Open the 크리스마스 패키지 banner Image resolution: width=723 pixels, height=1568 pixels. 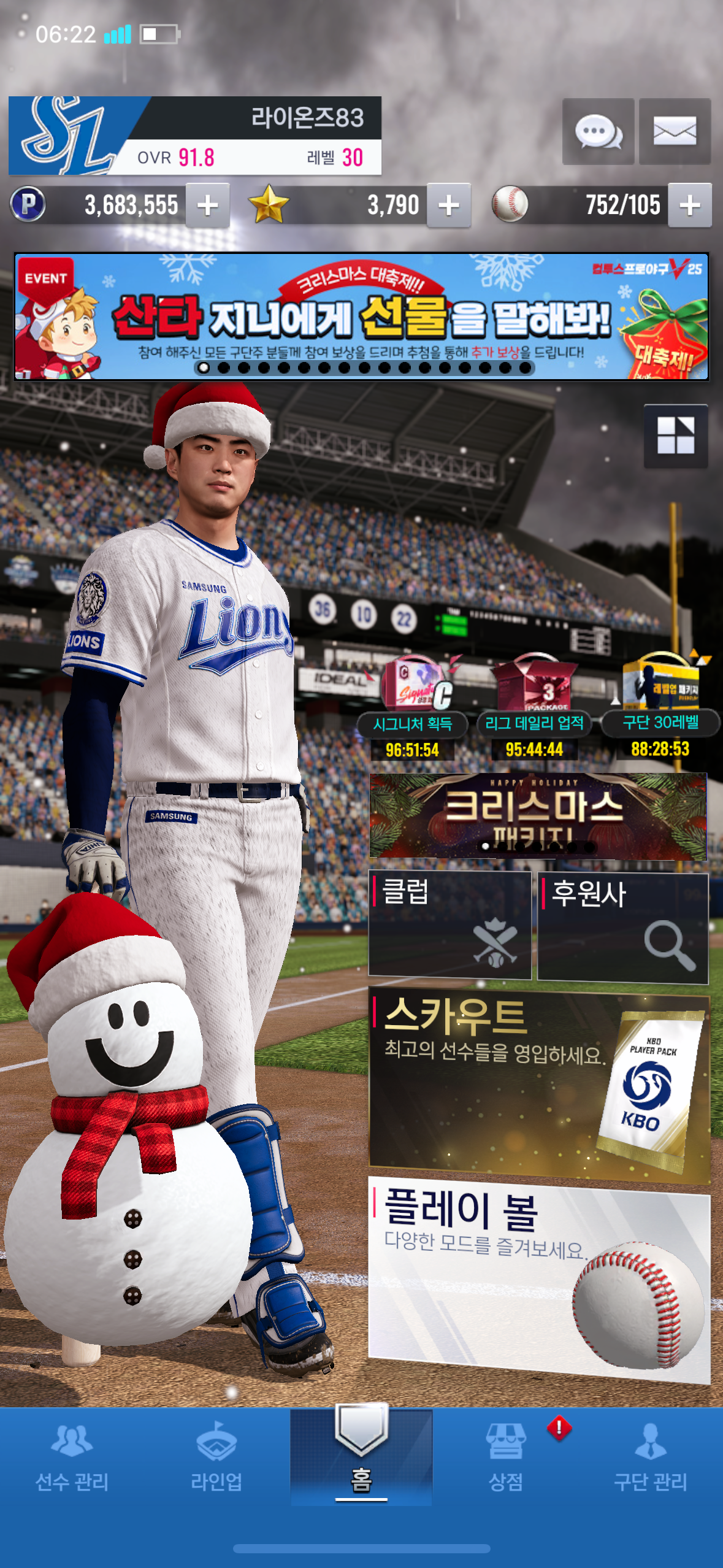pos(538,815)
